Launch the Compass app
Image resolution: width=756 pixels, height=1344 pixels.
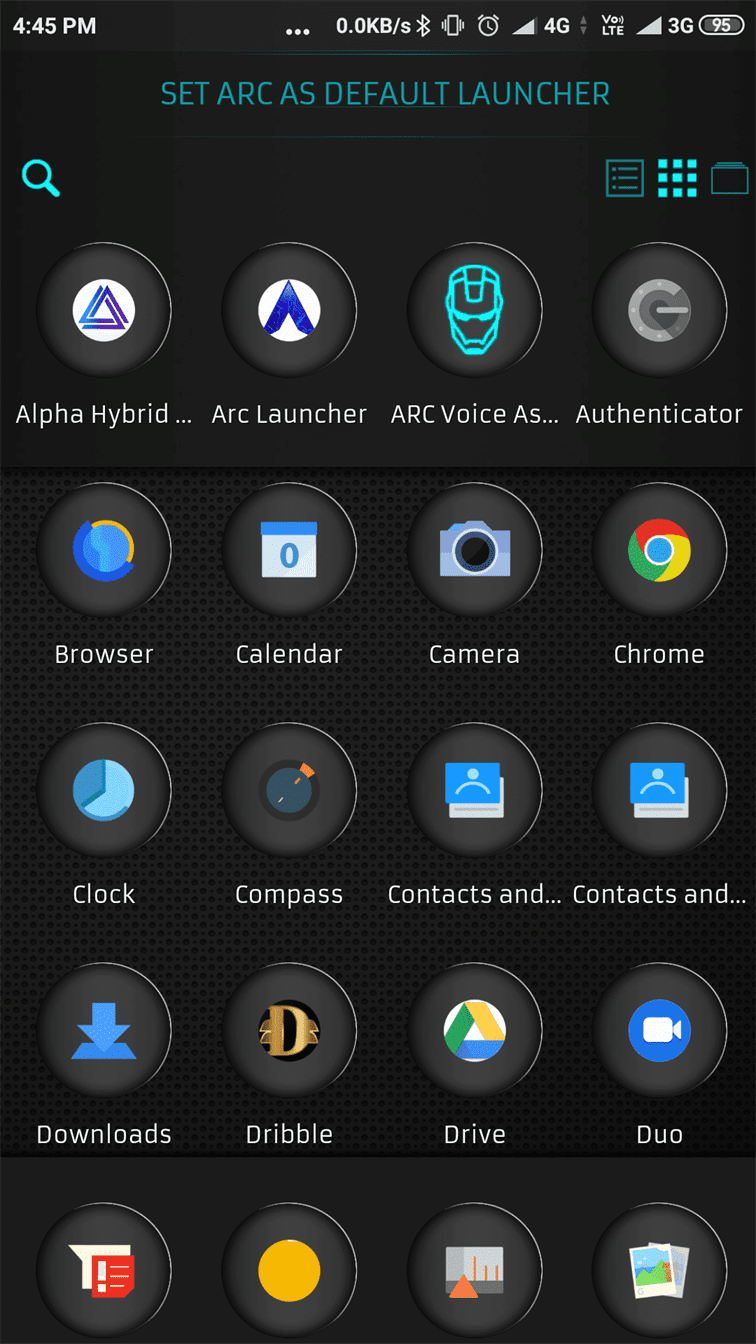(x=289, y=790)
